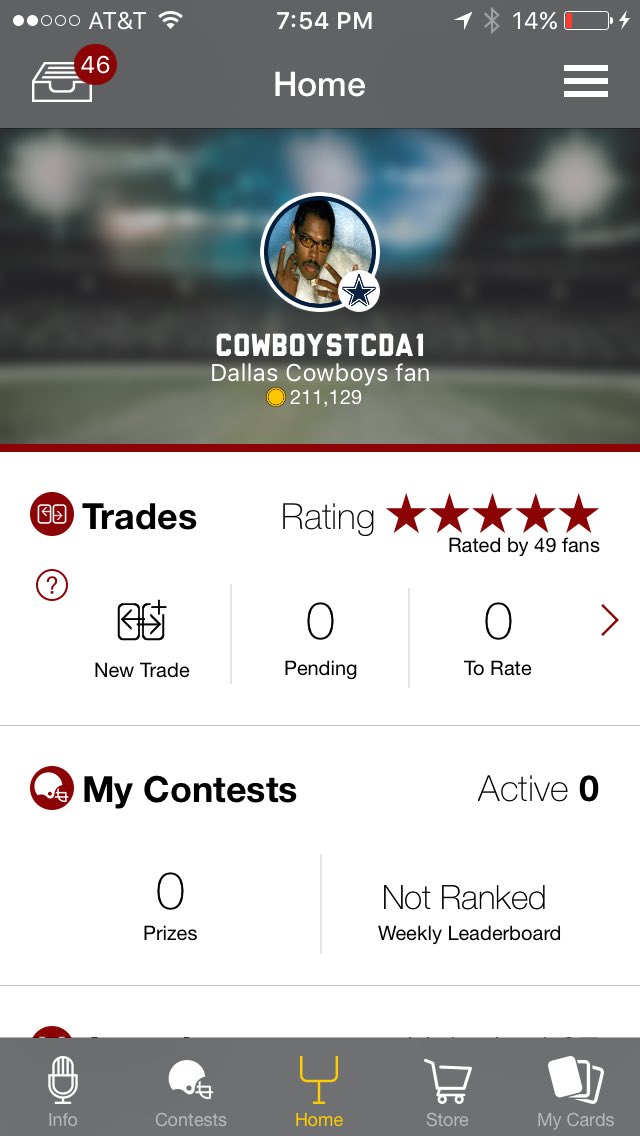
Task: Tap the COWBOYSTCDA1 profile picture
Action: point(320,251)
